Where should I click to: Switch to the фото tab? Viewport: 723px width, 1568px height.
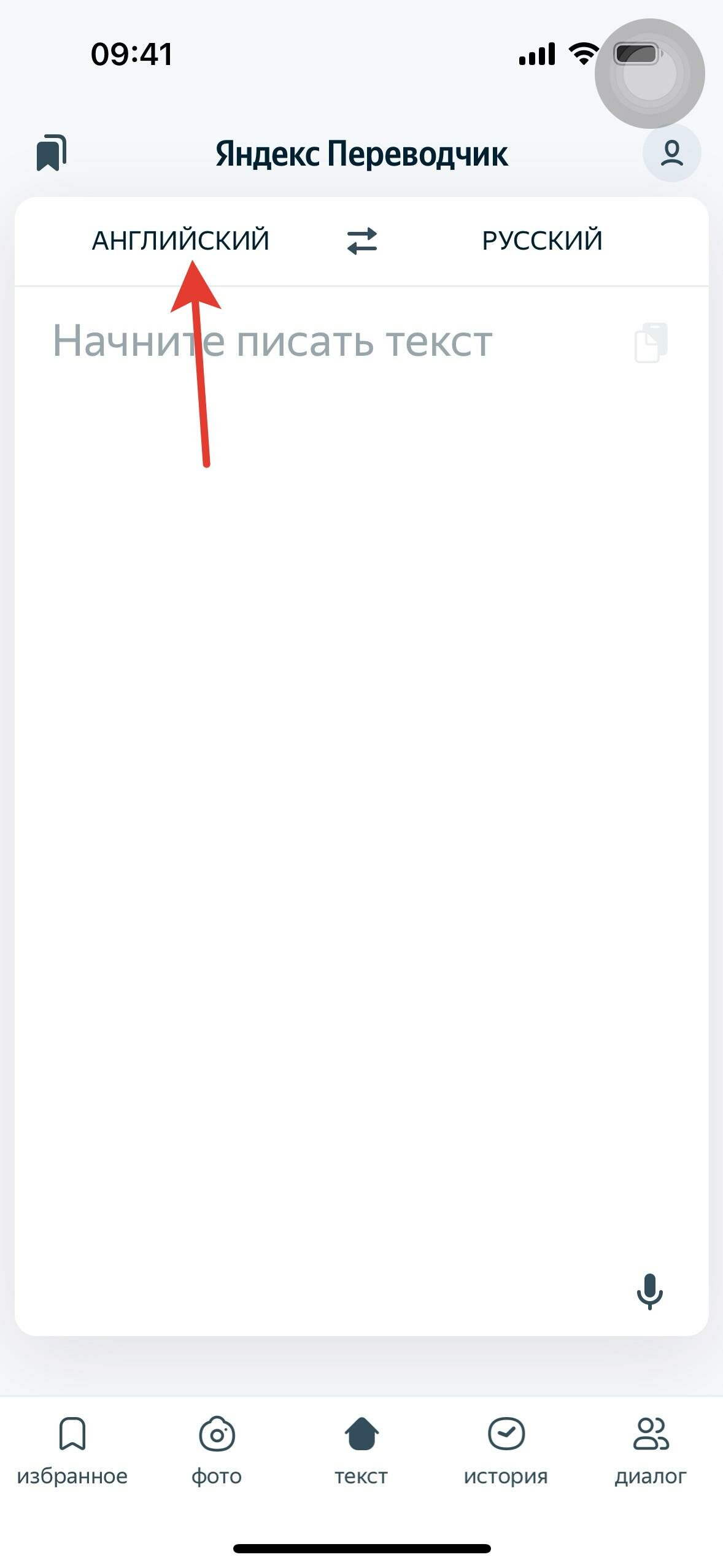(x=217, y=1451)
